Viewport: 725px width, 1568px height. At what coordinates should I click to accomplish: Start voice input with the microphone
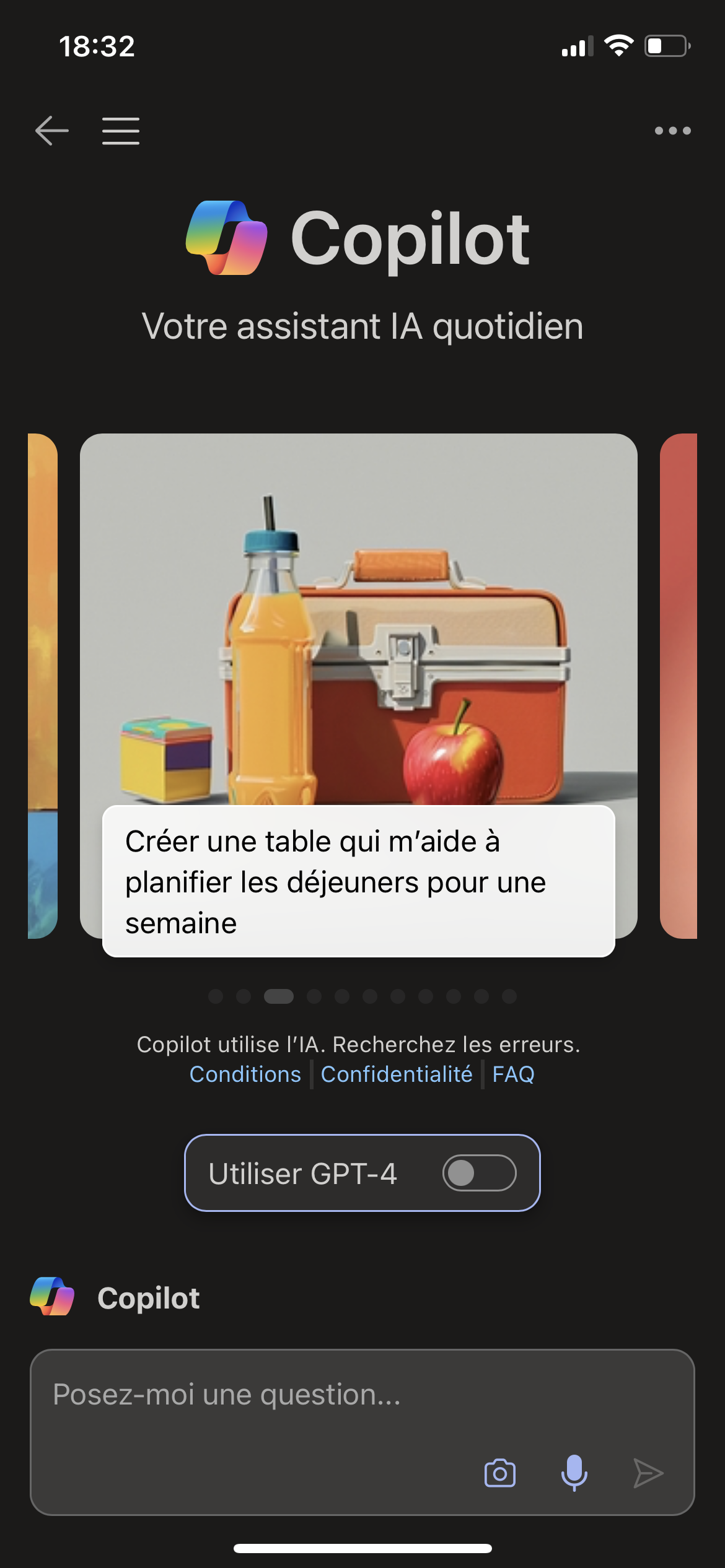[x=574, y=1473]
